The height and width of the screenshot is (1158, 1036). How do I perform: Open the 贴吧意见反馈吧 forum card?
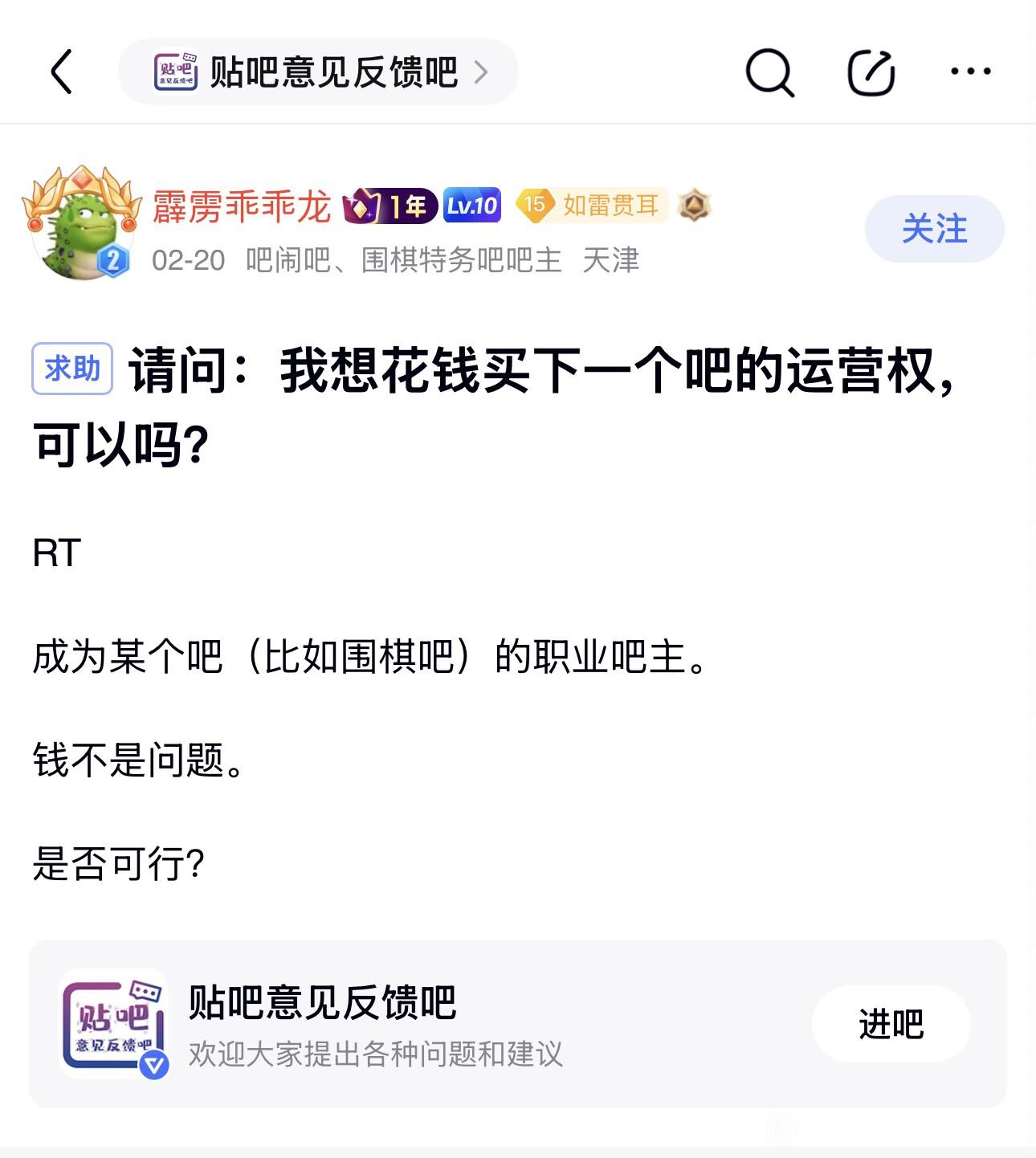[518, 1024]
